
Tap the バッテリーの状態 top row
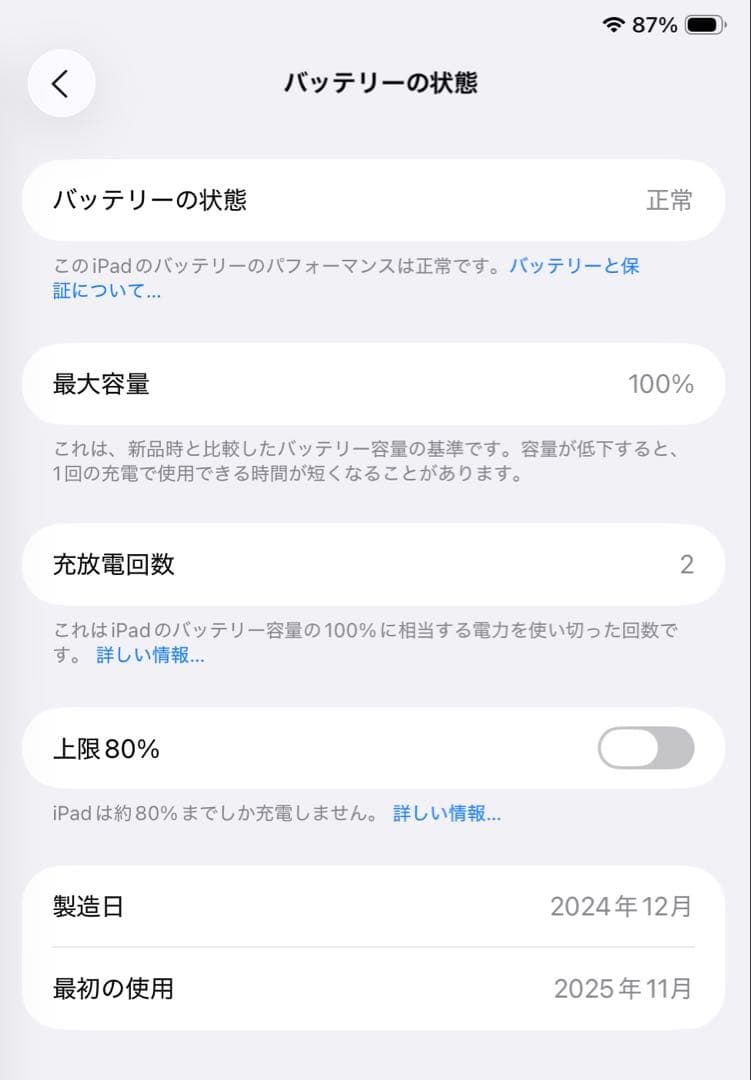tap(375, 200)
